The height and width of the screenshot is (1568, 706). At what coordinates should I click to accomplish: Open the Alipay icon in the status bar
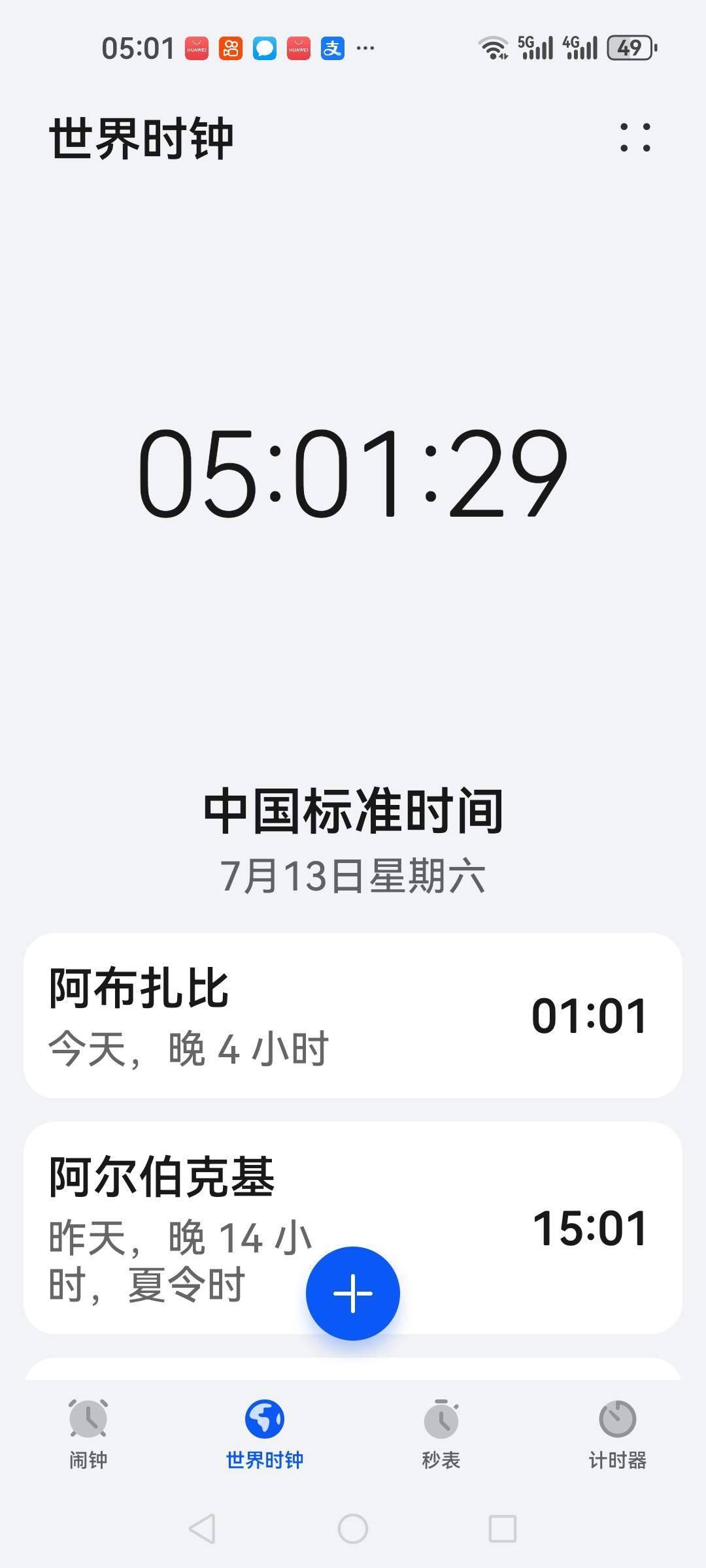333,47
